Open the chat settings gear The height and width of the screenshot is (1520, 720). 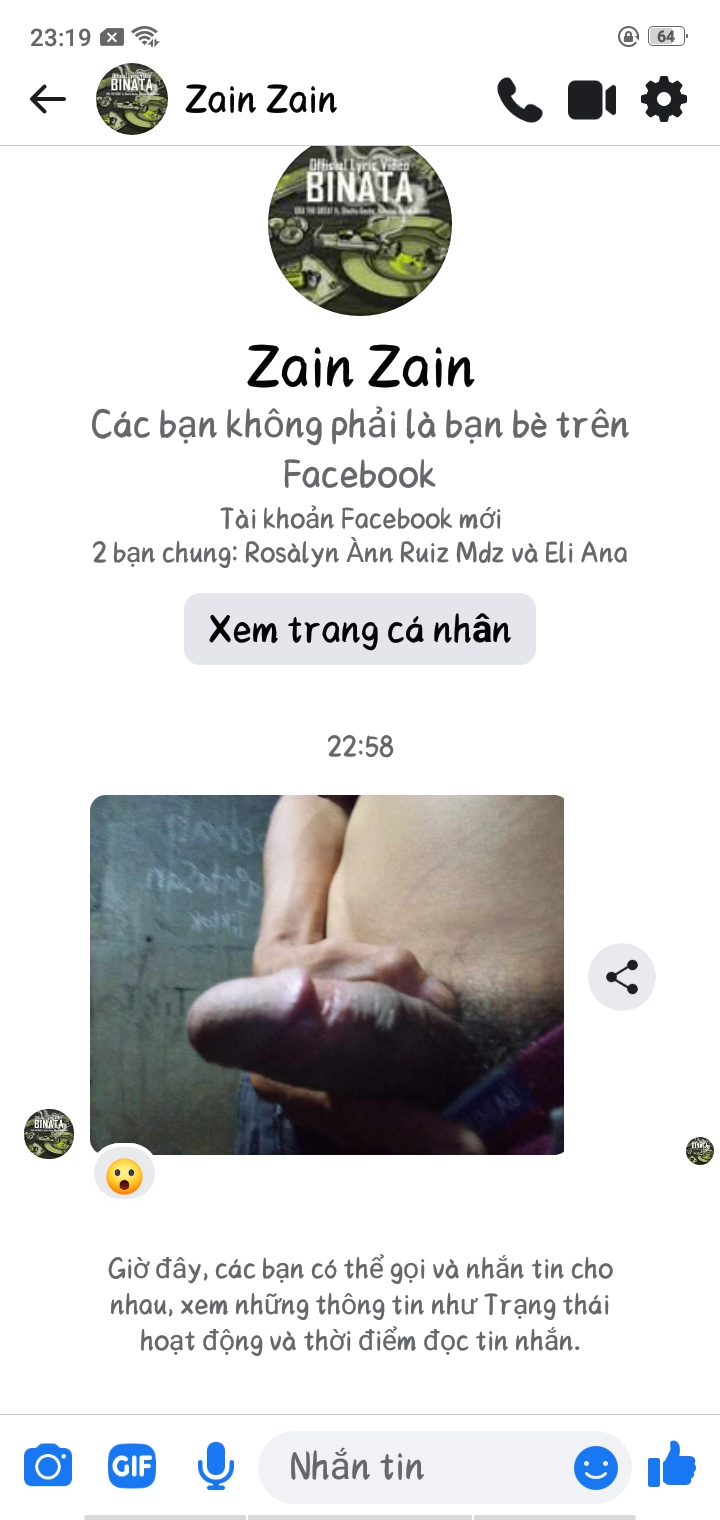664,100
